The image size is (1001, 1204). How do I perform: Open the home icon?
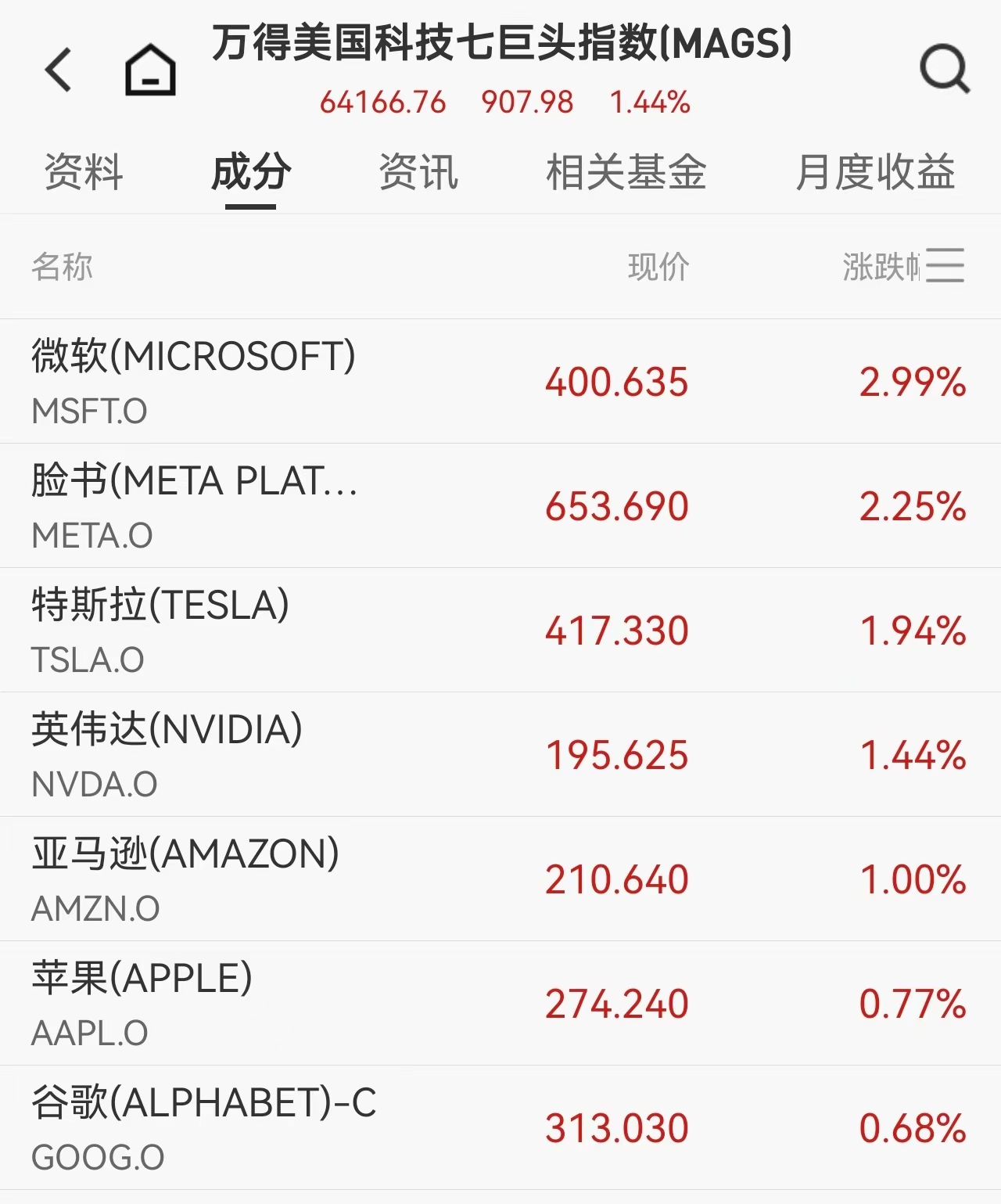click(x=150, y=70)
